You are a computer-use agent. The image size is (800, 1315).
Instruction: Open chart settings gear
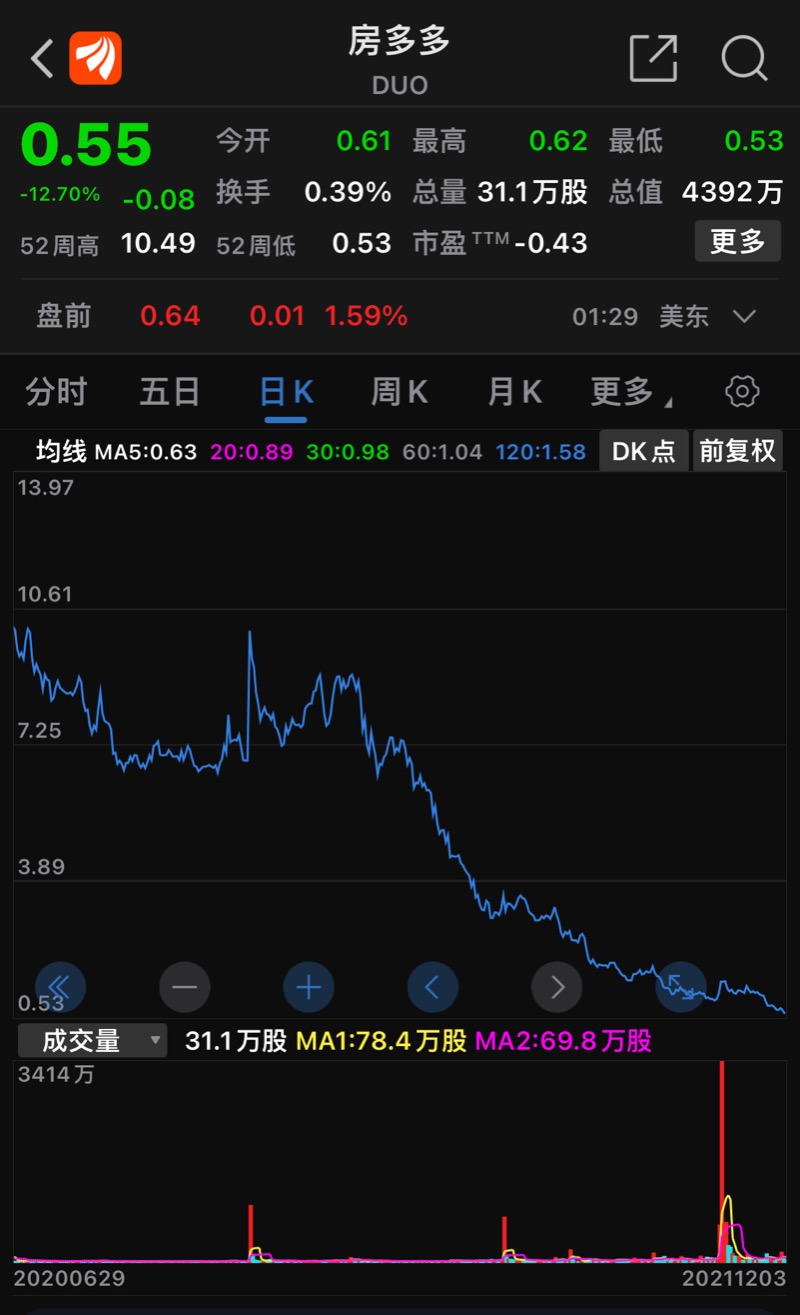(x=742, y=392)
